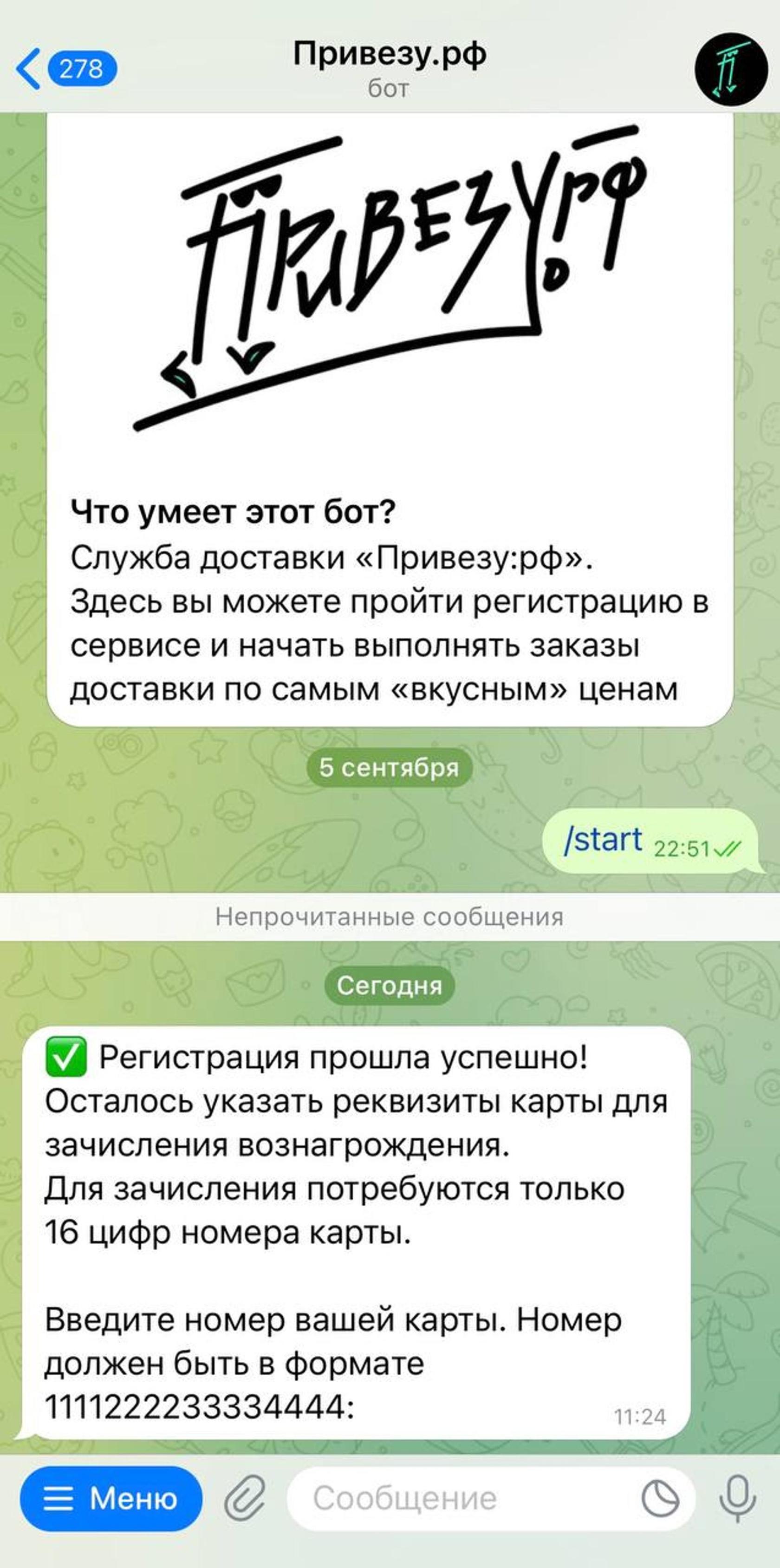Focus the Сообщение text field
This screenshot has height=1568, width=780.
tap(462, 1499)
